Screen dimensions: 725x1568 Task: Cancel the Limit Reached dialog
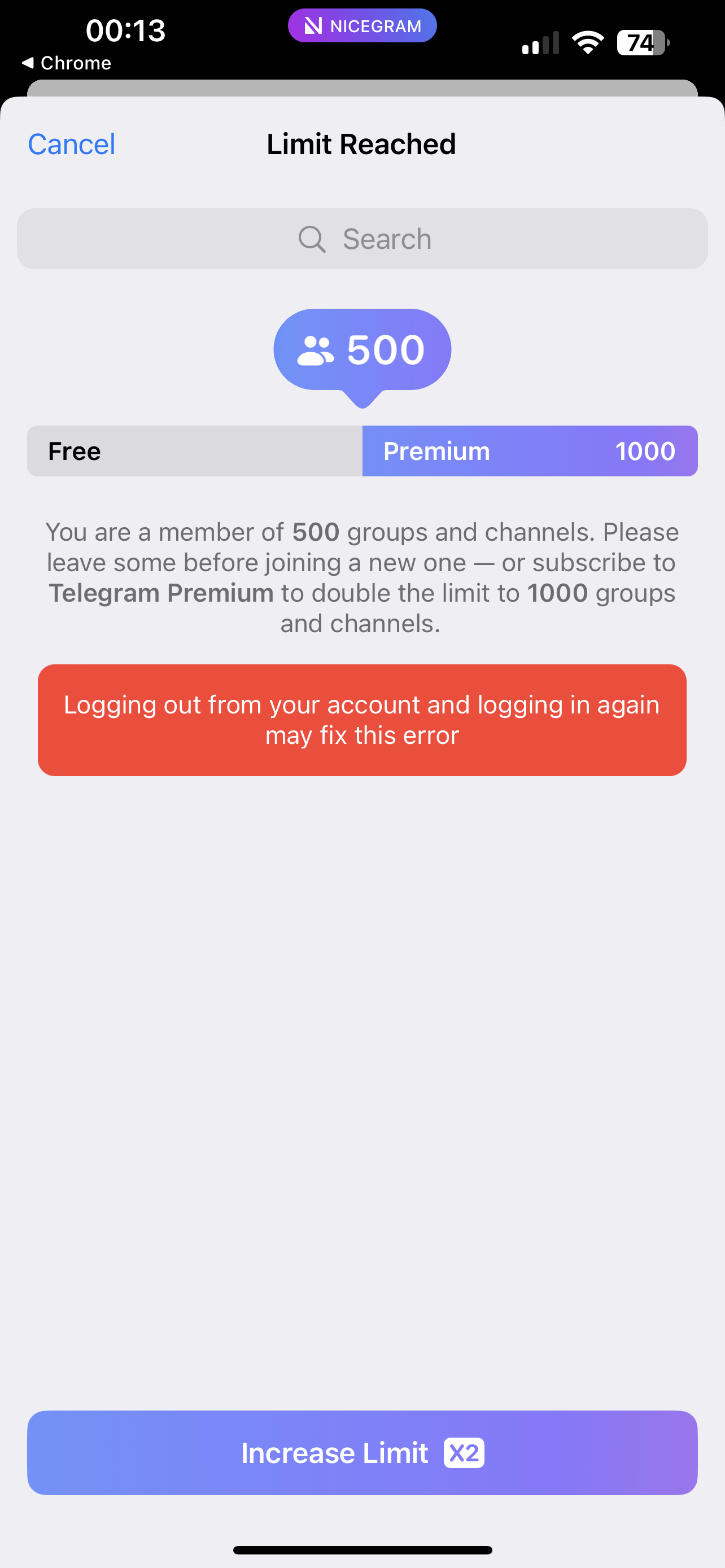tap(71, 144)
